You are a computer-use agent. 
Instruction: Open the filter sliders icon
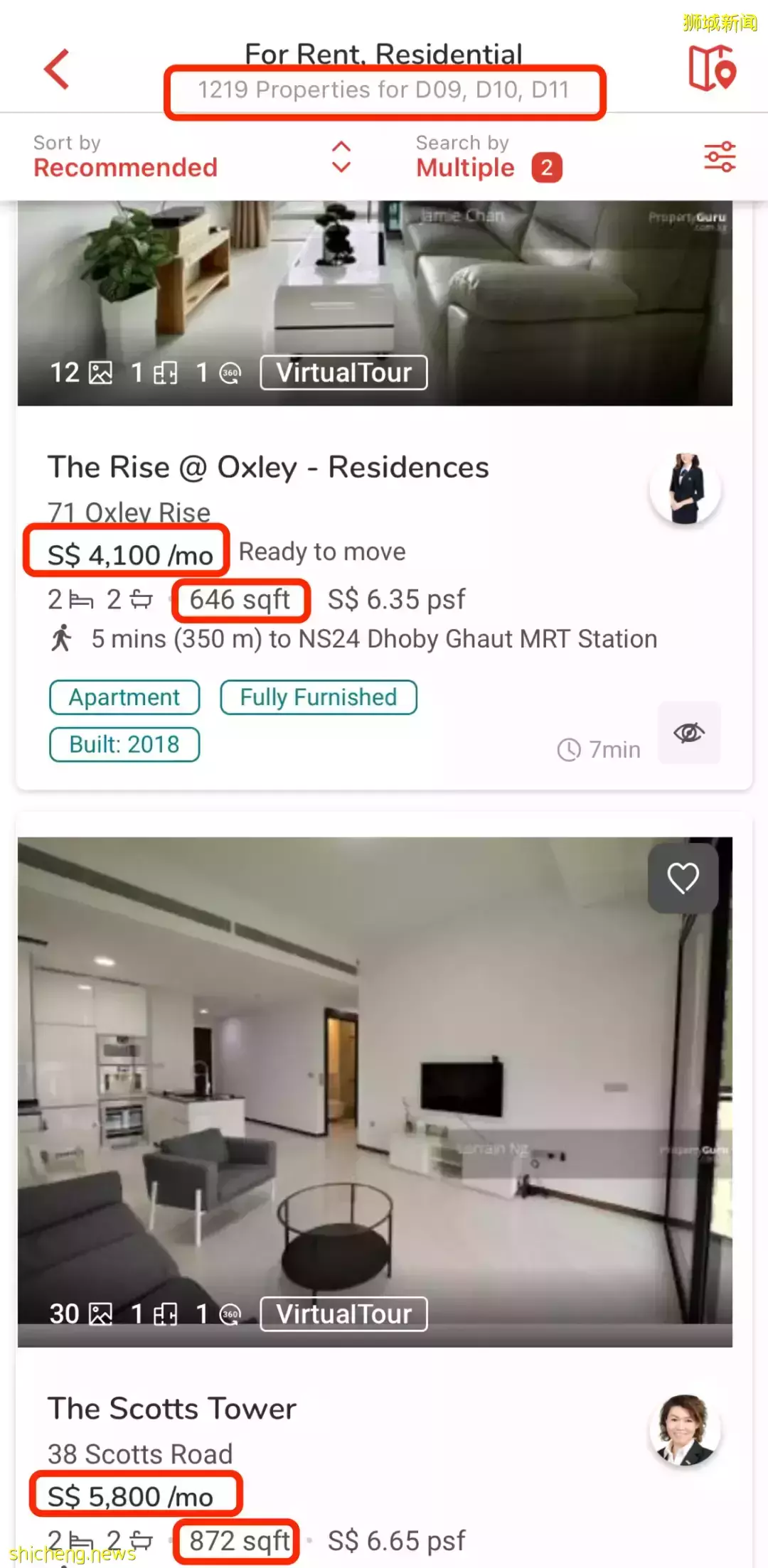720,156
